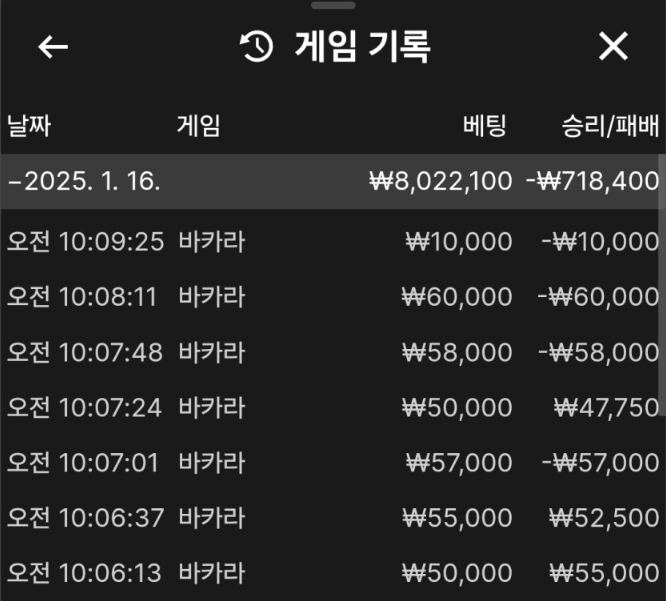
Task: Select the 10:07:24 baccarat entry
Action: click(333, 407)
